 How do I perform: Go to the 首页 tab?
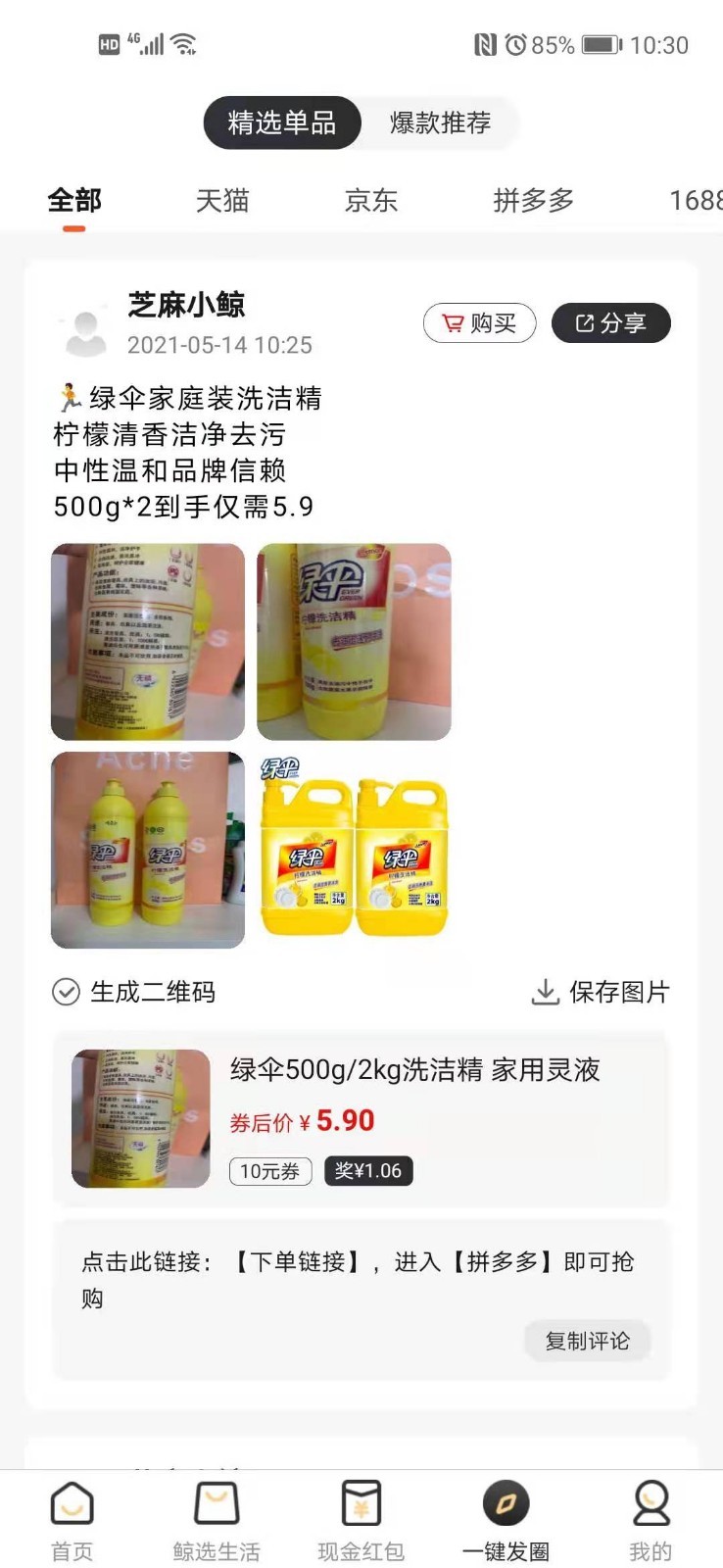click(72, 1519)
